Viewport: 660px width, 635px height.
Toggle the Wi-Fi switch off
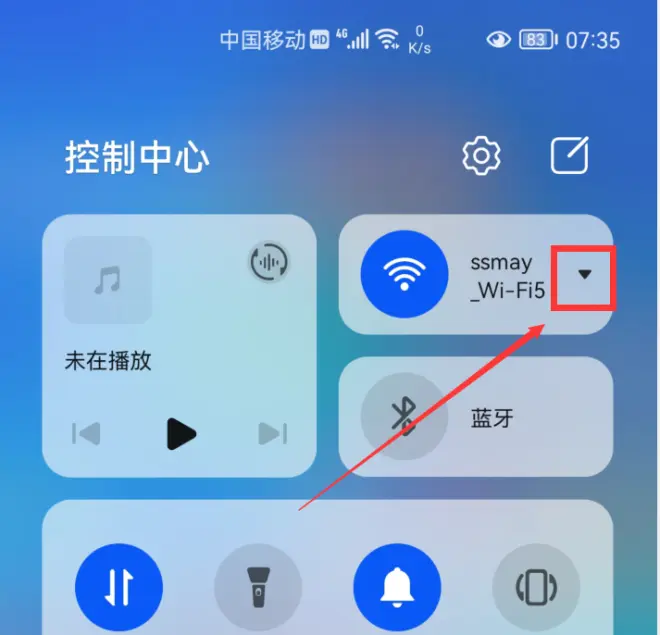click(404, 274)
